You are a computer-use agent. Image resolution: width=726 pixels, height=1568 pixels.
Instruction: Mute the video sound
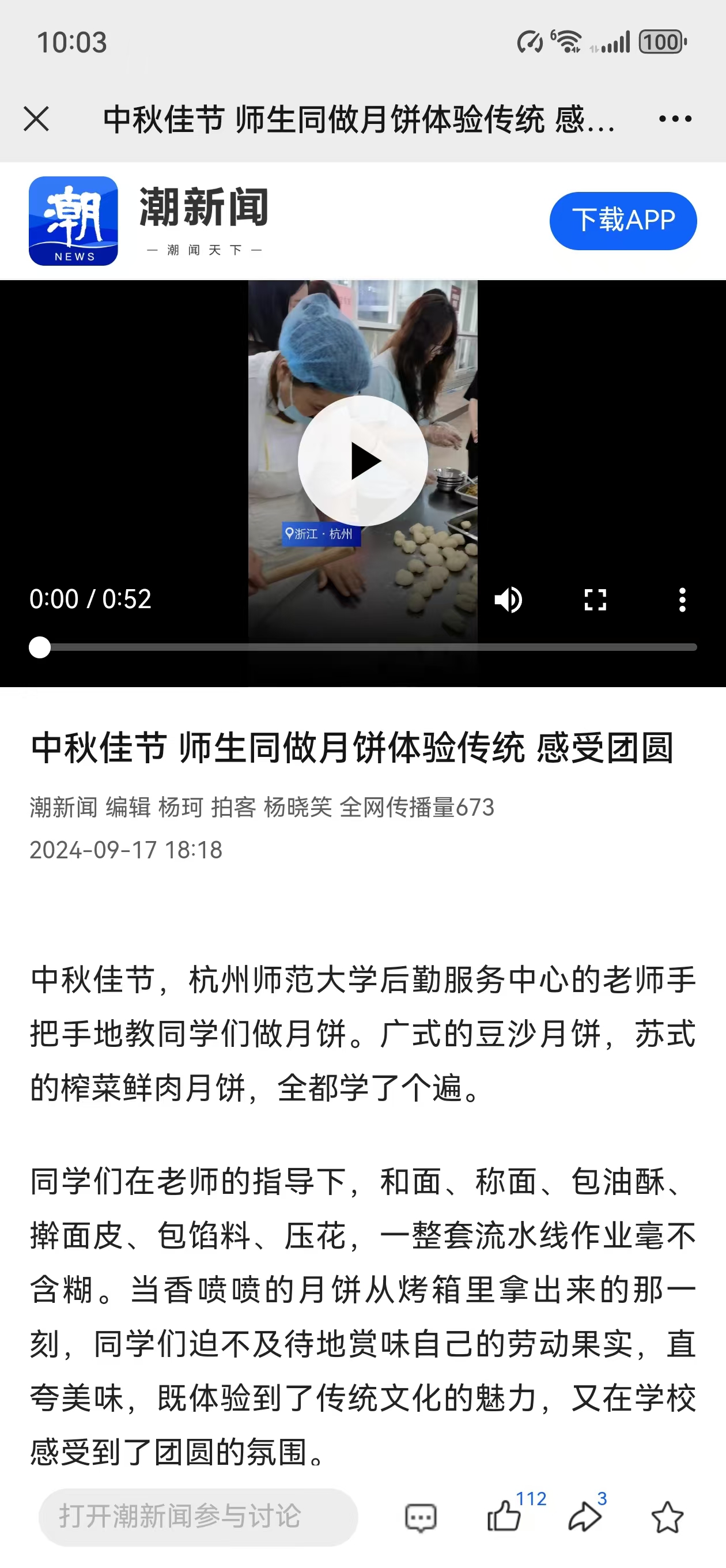pos(509,600)
